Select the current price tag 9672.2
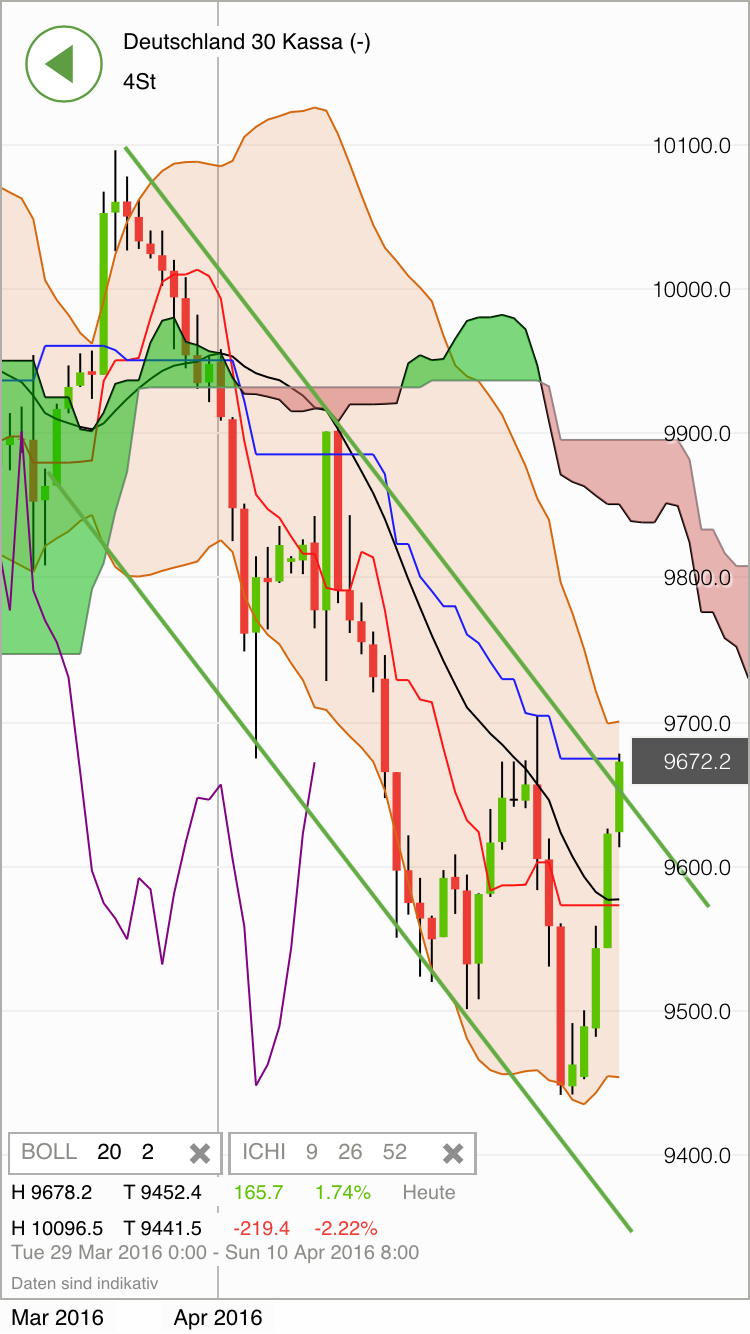 (x=690, y=760)
